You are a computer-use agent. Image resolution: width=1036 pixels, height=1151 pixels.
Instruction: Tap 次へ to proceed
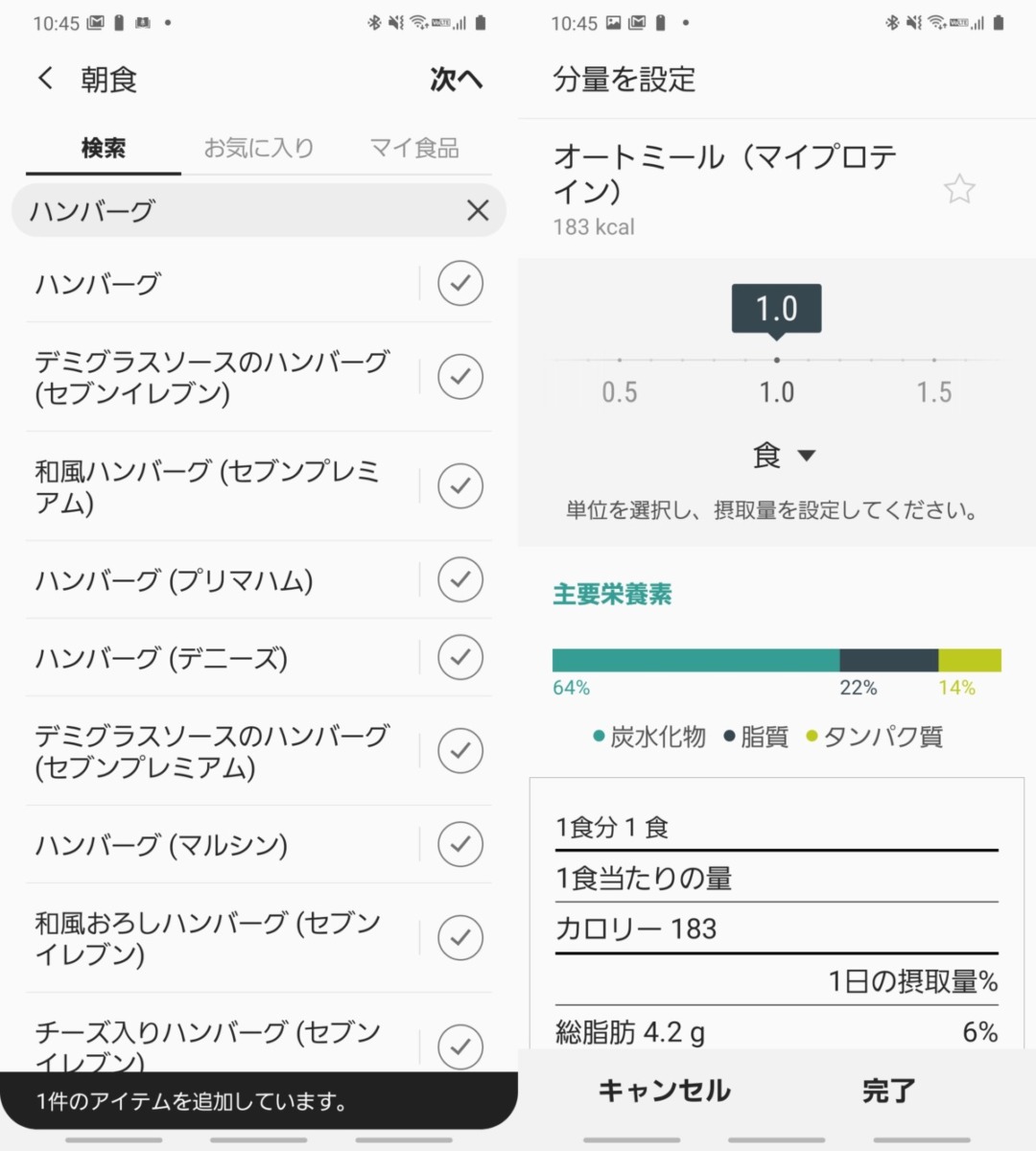pyautogui.click(x=456, y=80)
